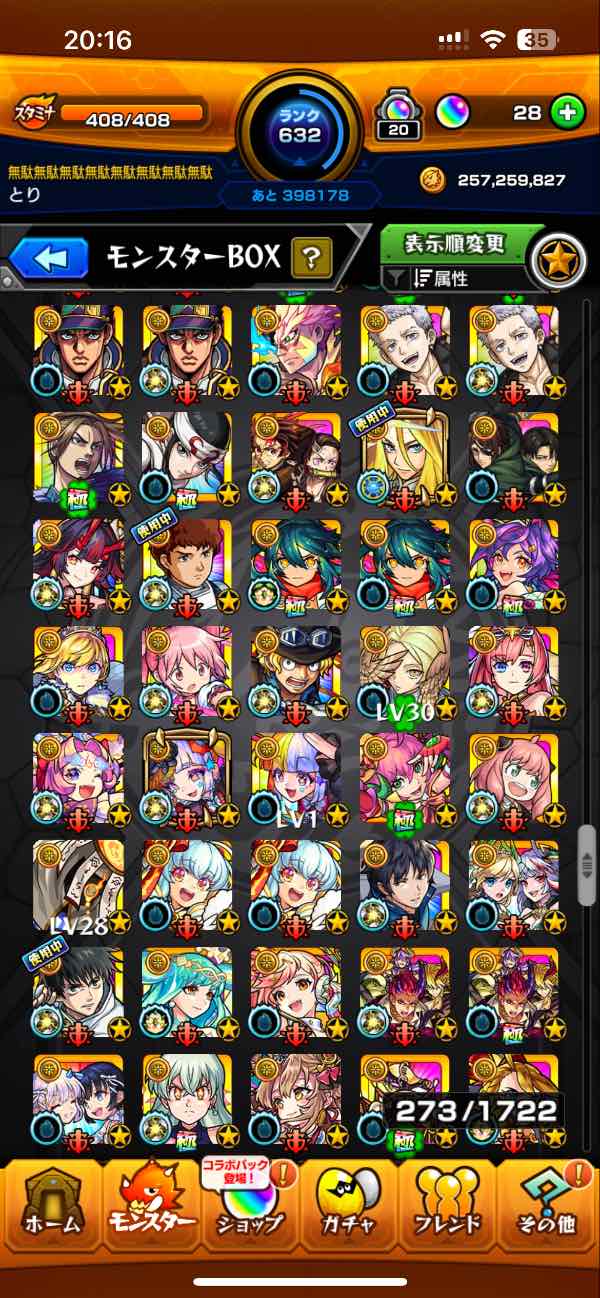Add orbs with the green plus button
The image size is (600, 1298).
pos(568,113)
